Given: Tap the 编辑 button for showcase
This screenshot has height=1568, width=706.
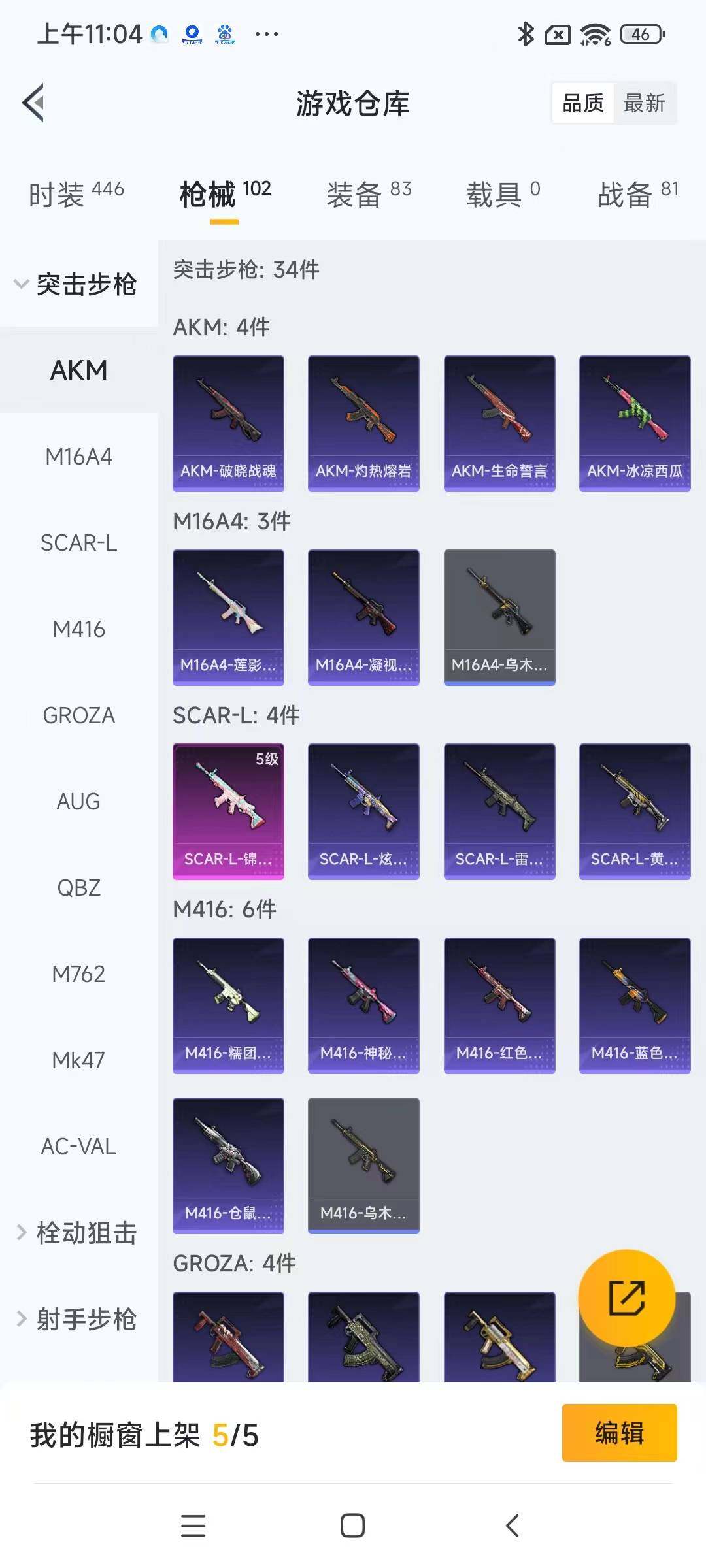Looking at the screenshot, I should [x=619, y=1432].
